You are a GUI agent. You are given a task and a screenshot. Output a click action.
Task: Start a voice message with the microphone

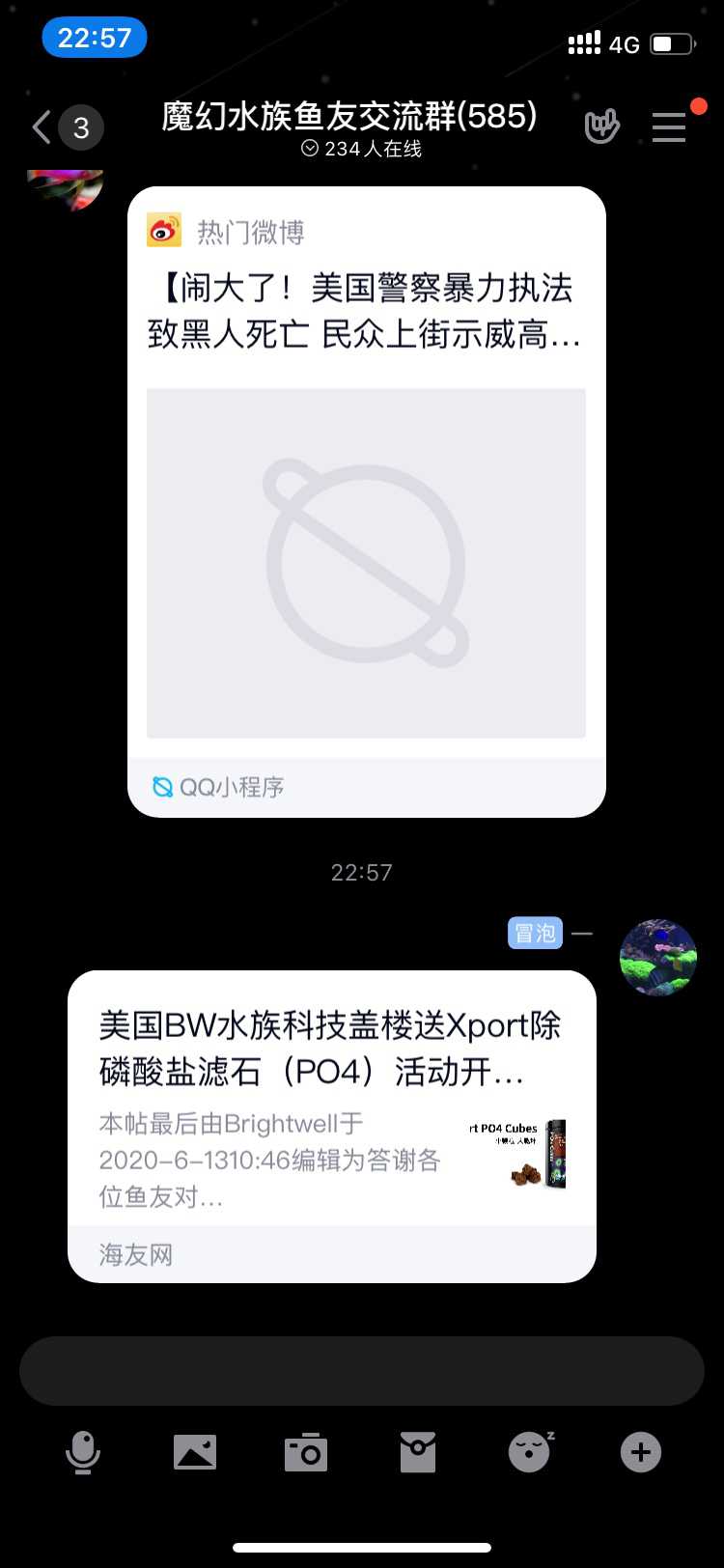pyautogui.click(x=83, y=1452)
